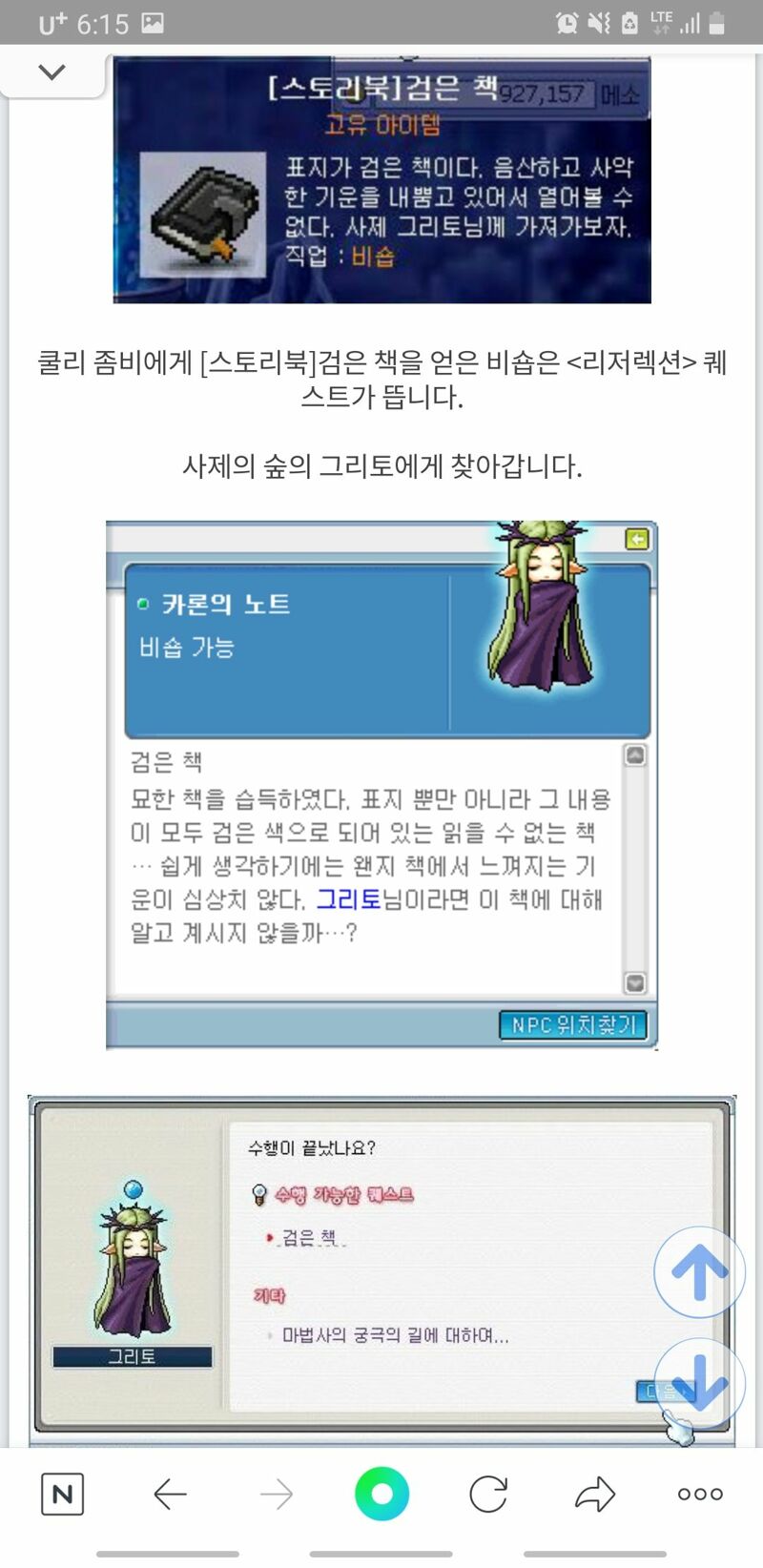
Task: Jump to the top with the up arrow
Action: [699, 1272]
